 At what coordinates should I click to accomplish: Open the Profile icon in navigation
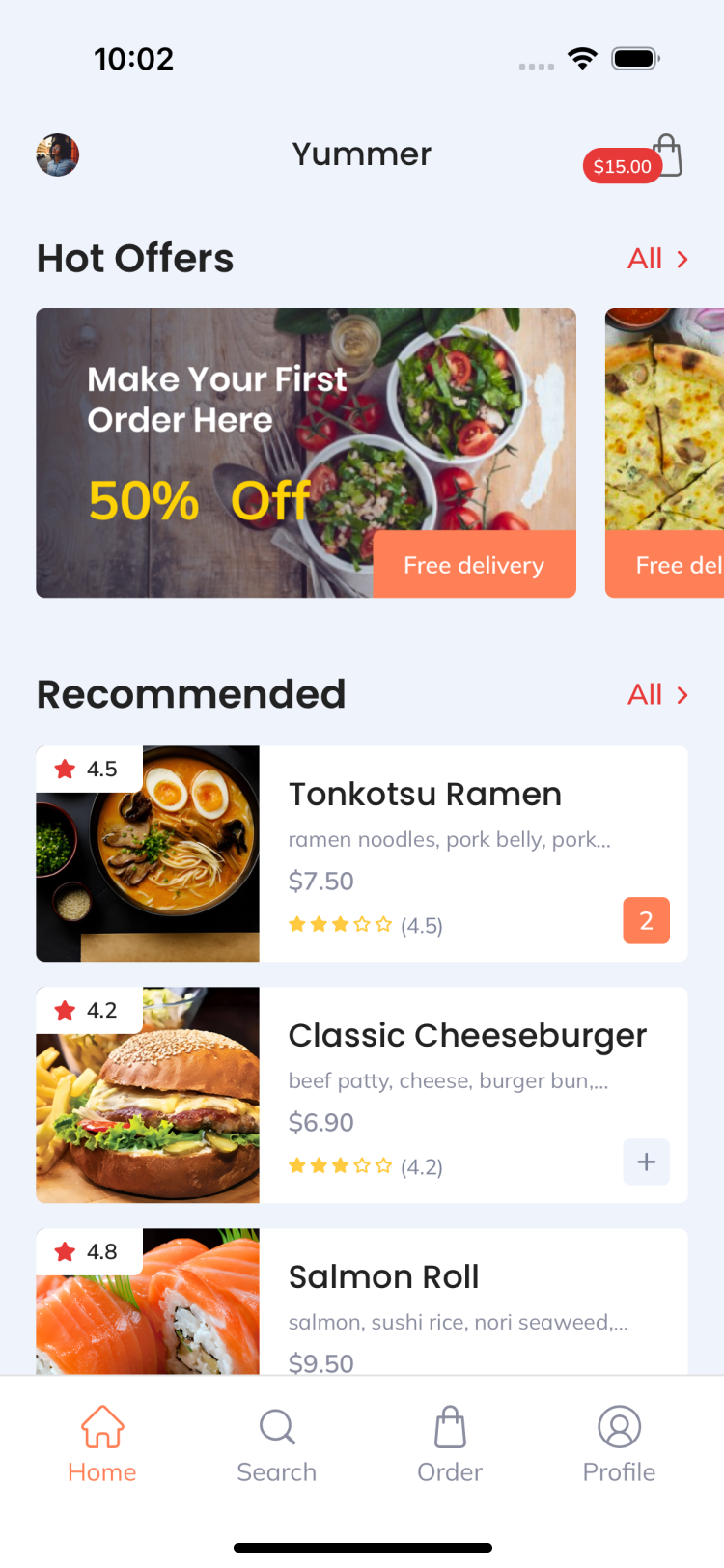619,1426
